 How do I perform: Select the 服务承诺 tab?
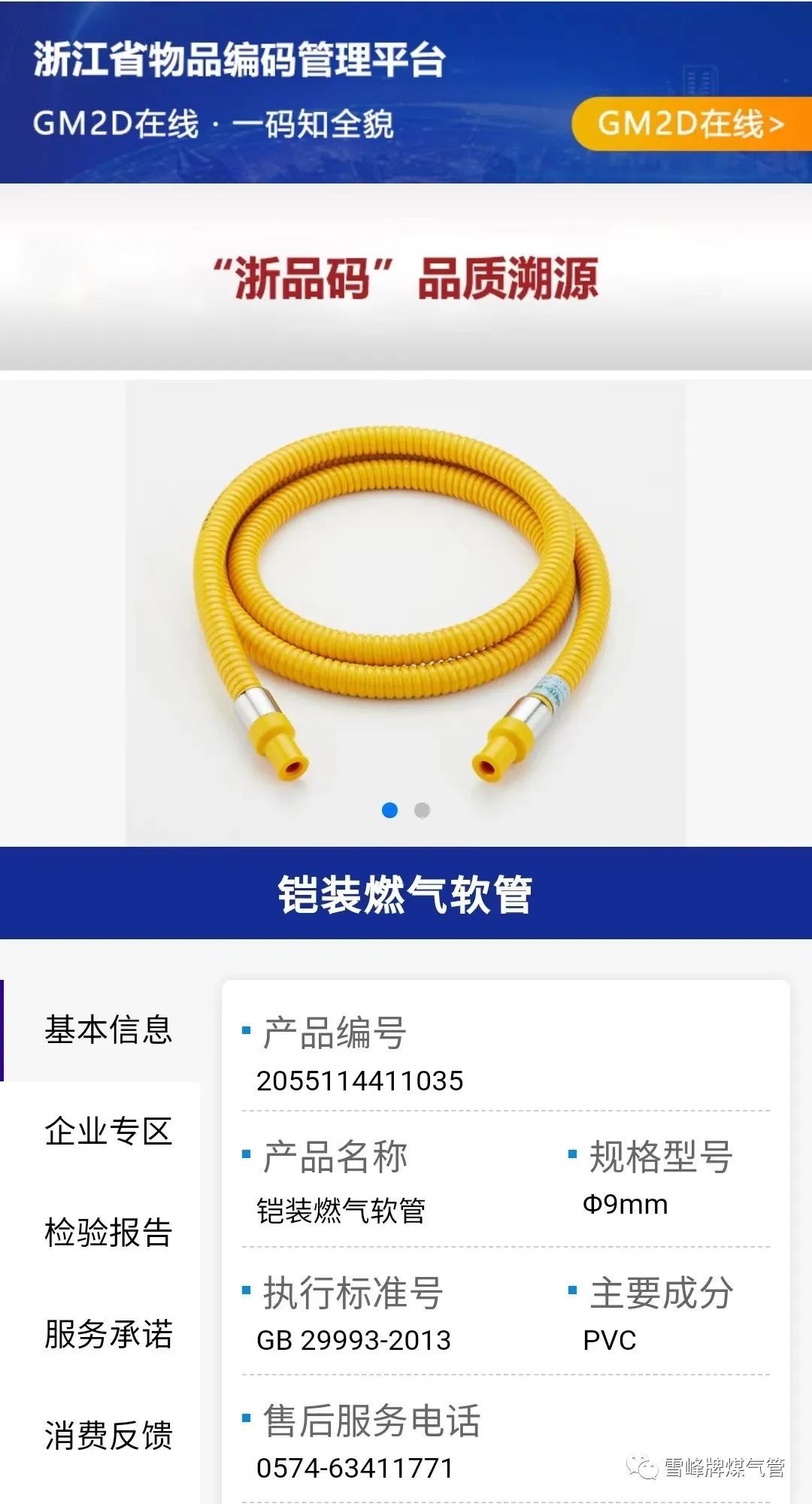pos(108,1334)
